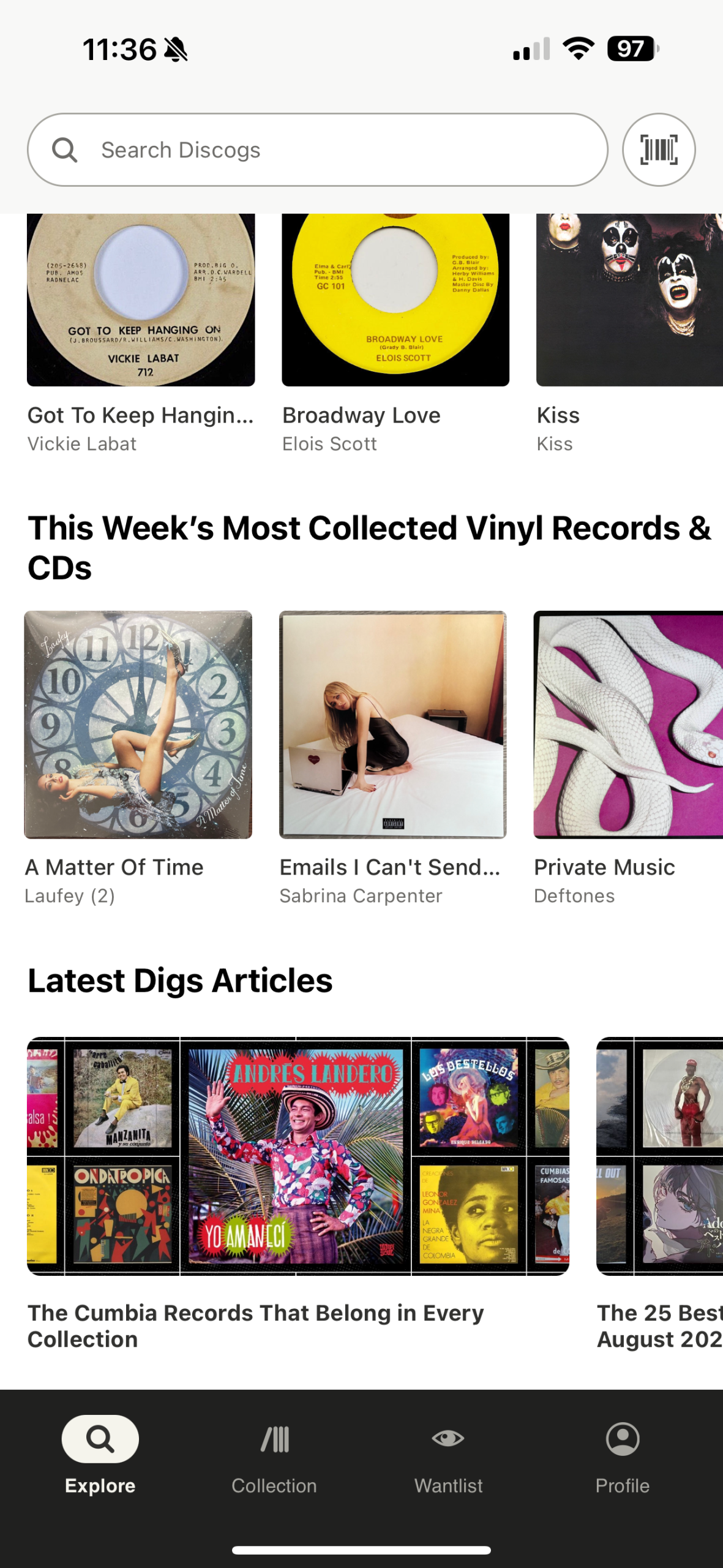Go to the Explore tab
723x1568 pixels.
tap(100, 1455)
